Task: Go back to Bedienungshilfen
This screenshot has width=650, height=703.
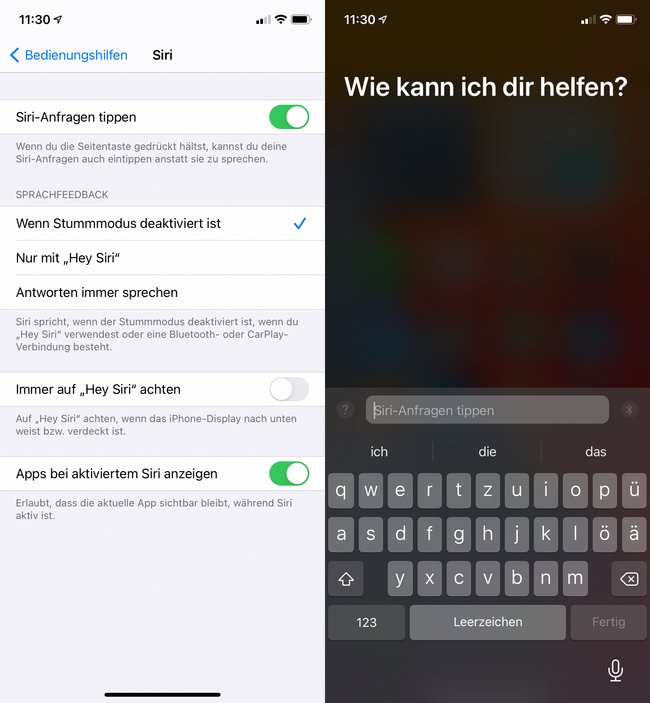Action: (x=68, y=55)
